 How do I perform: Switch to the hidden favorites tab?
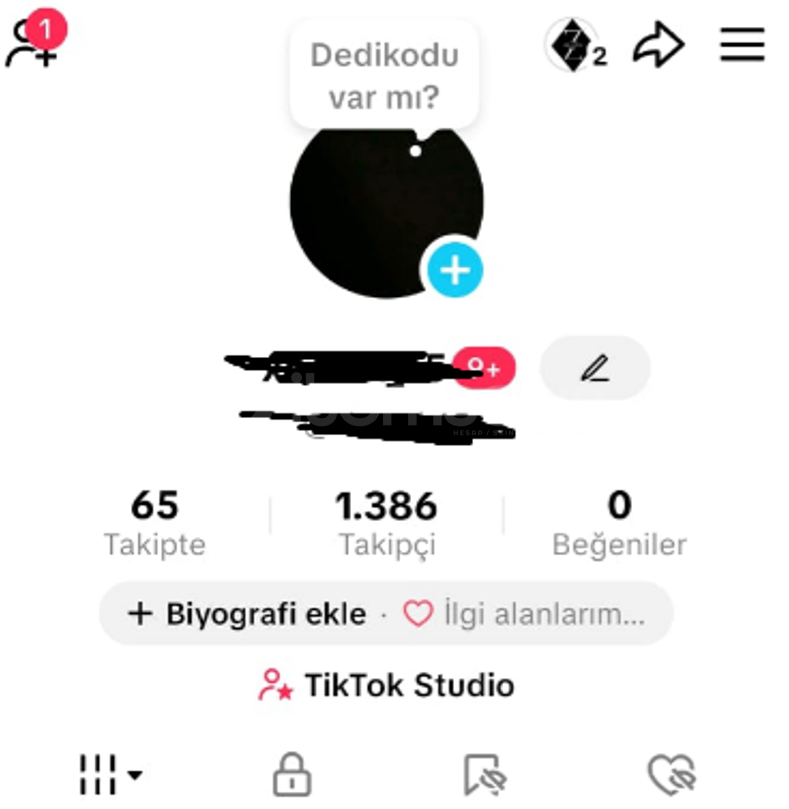(x=486, y=774)
